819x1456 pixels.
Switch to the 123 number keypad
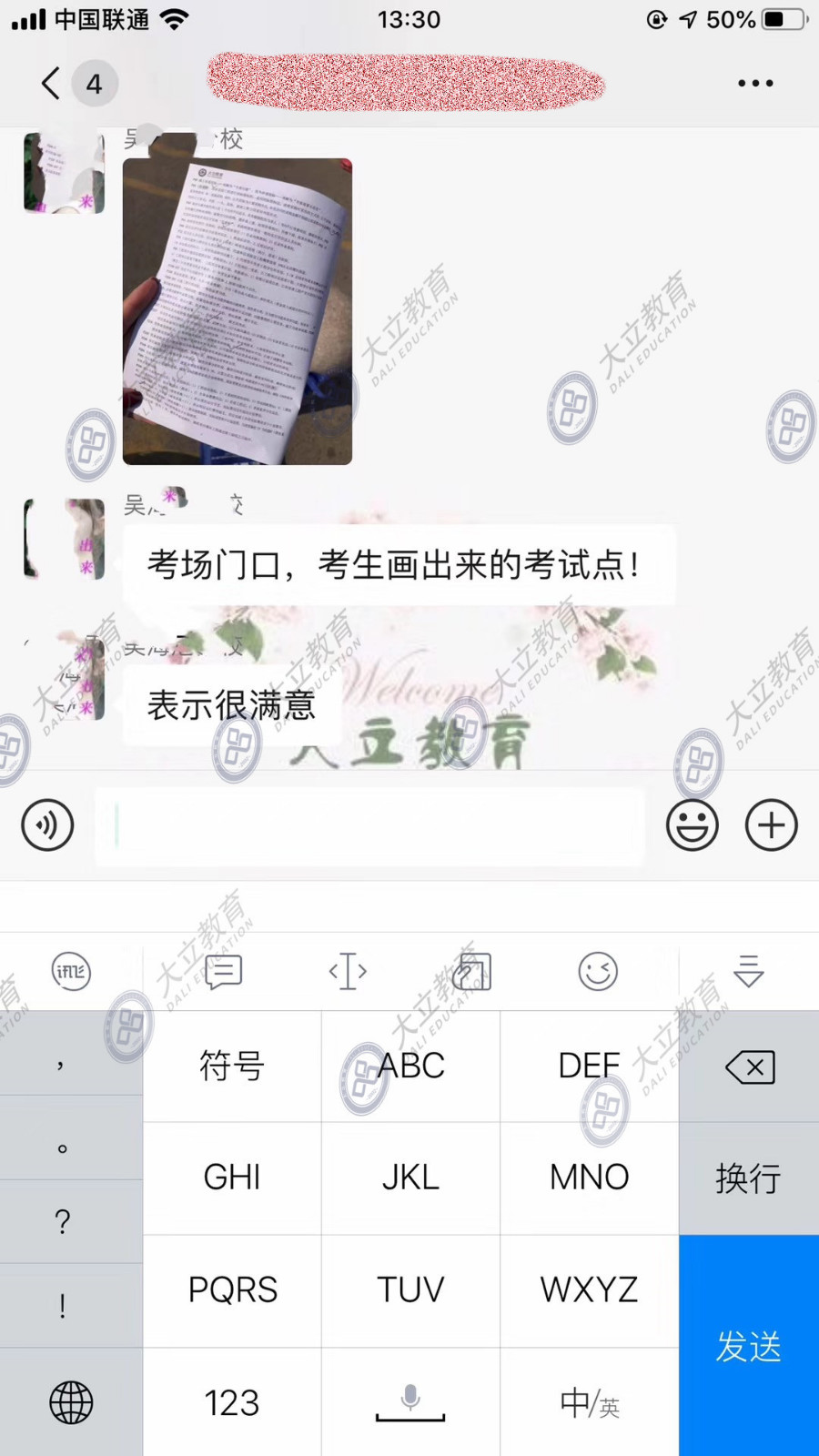(x=232, y=1402)
